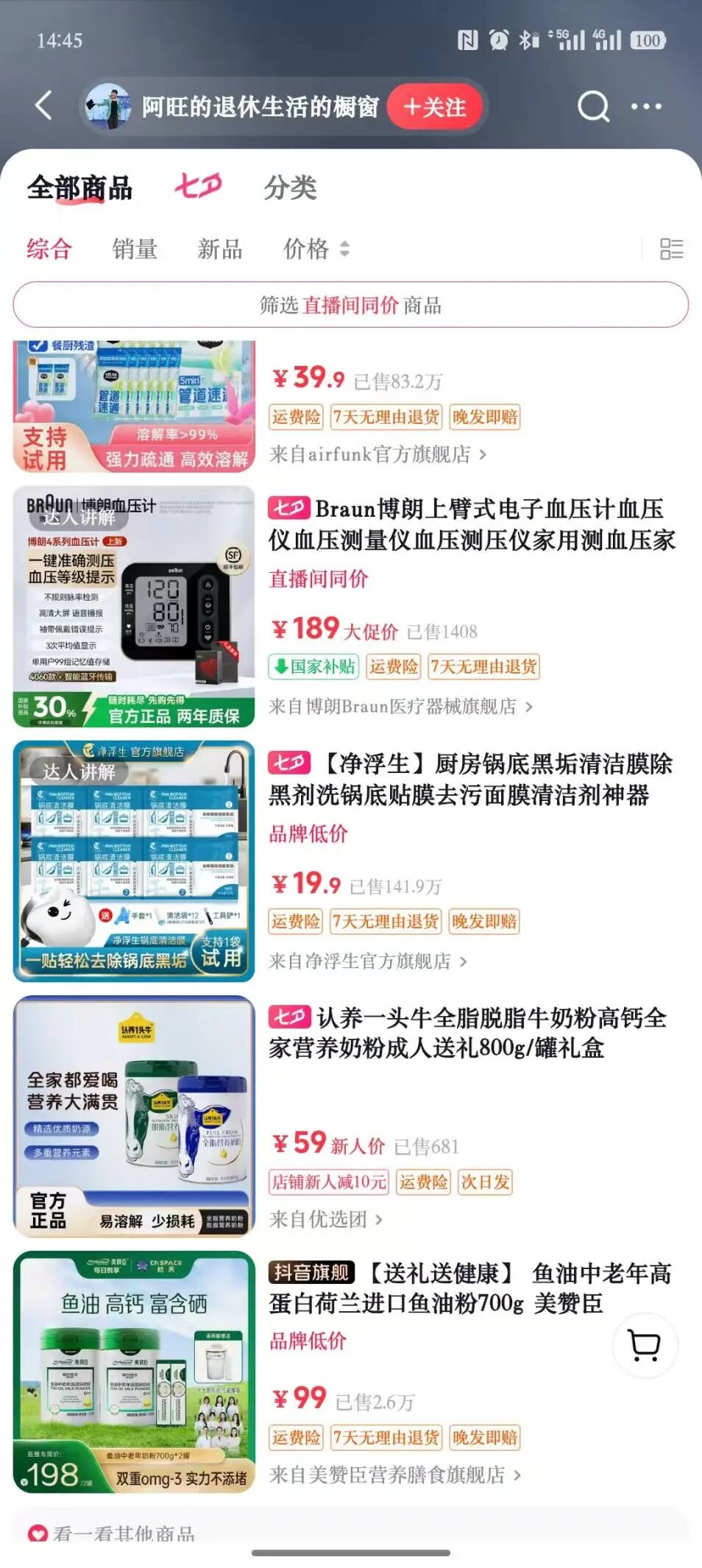The image size is (702, 1568).
Task: Switch to the 七夕 tab
Action: click(198, 186)
